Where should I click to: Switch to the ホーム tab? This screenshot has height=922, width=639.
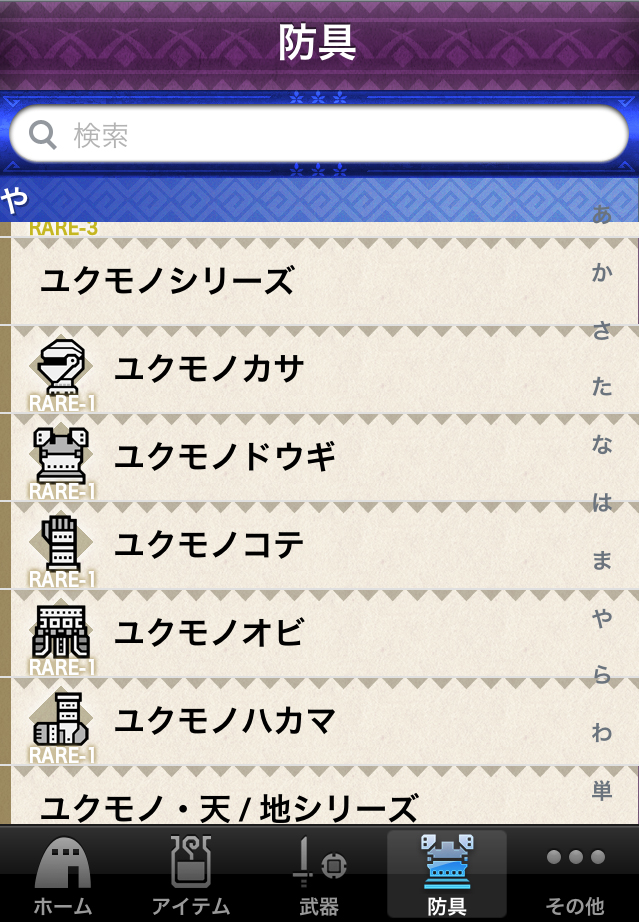click(63, 875)
